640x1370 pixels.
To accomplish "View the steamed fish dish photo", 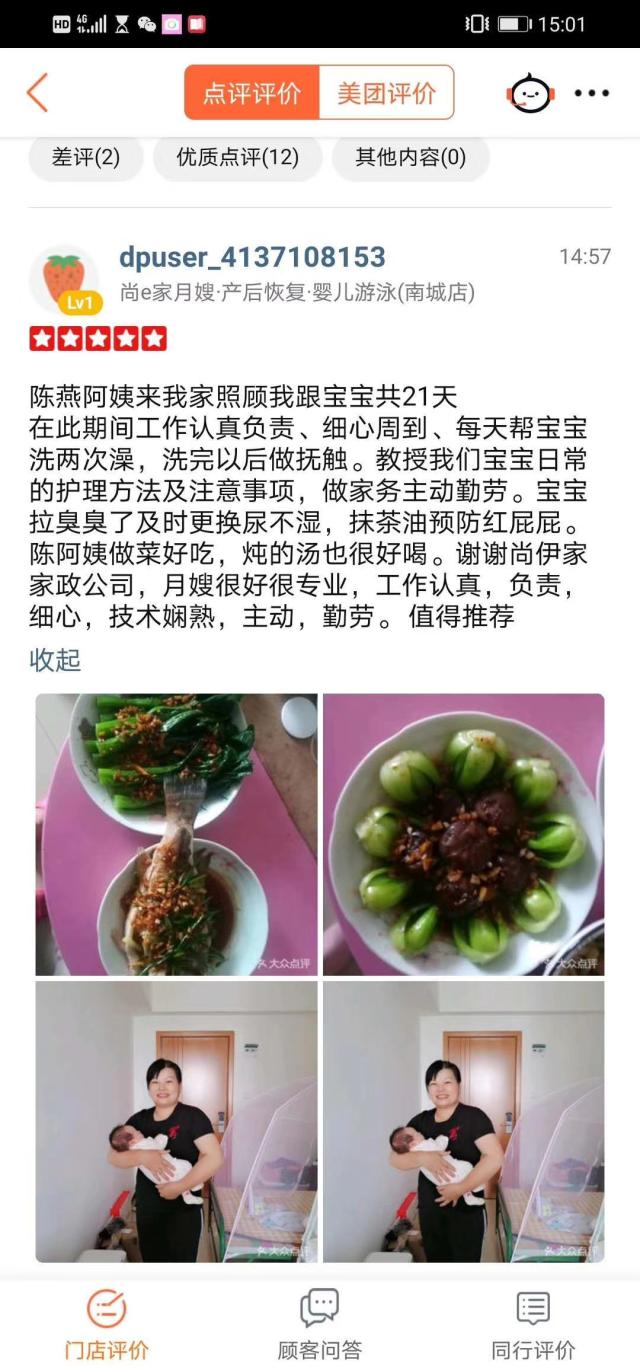I will click(177, 834).
